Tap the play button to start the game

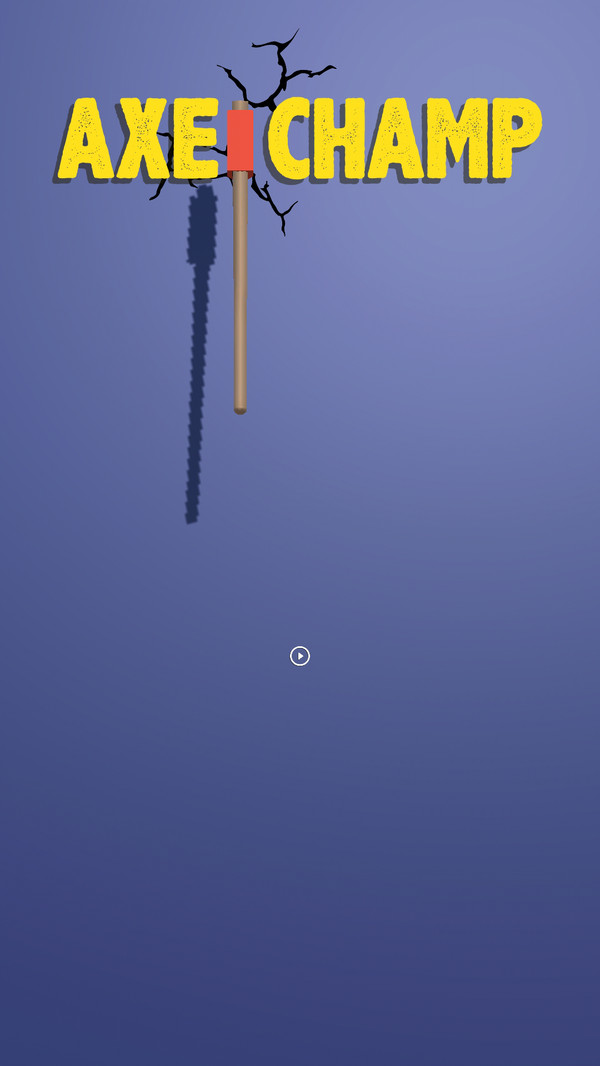pos(300,656)
